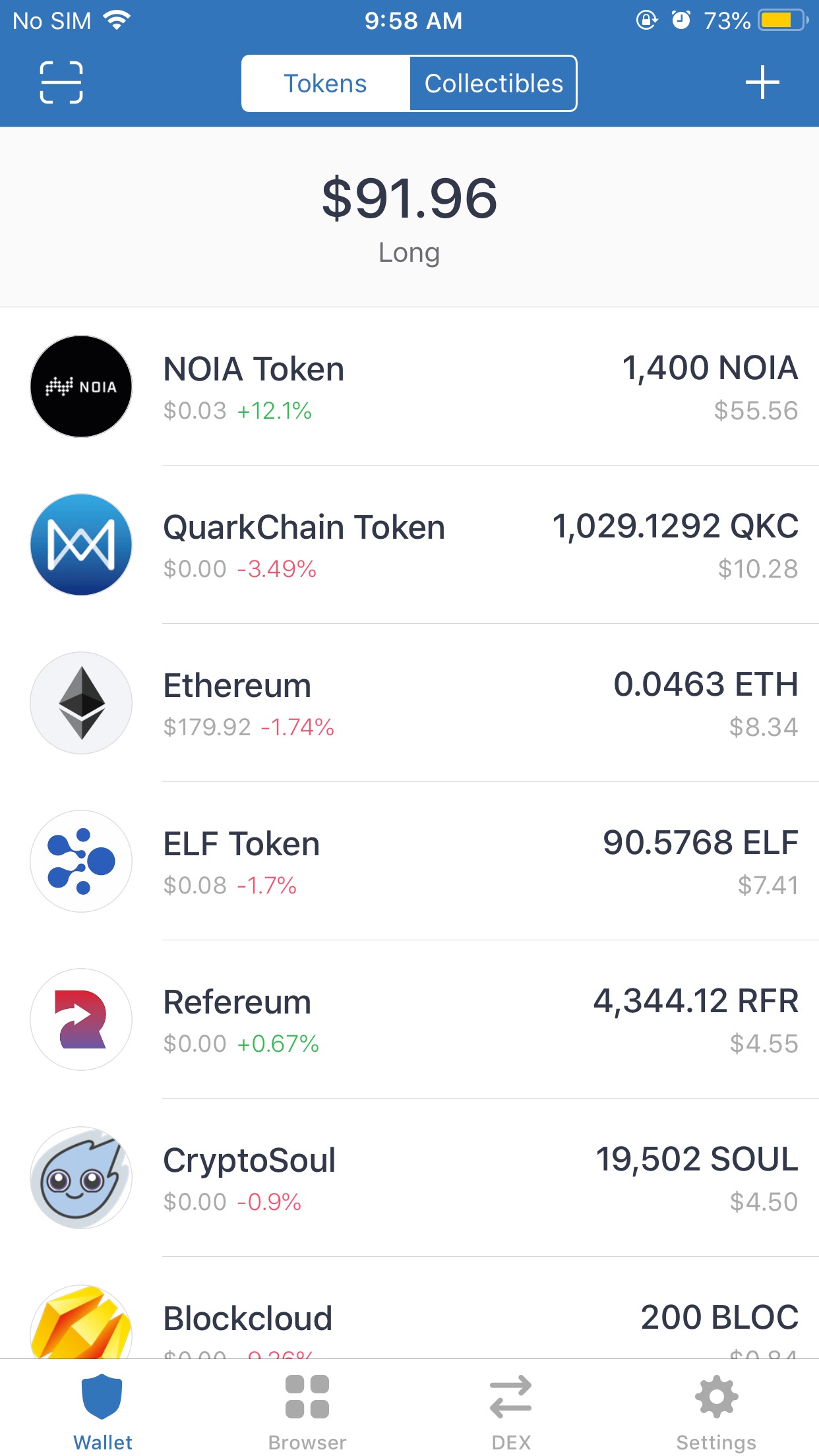The height and width of the screenshot is (1456, 819).
Task: Open the QR code scanner
Action: pyautogui.click(x=63, y=83)
